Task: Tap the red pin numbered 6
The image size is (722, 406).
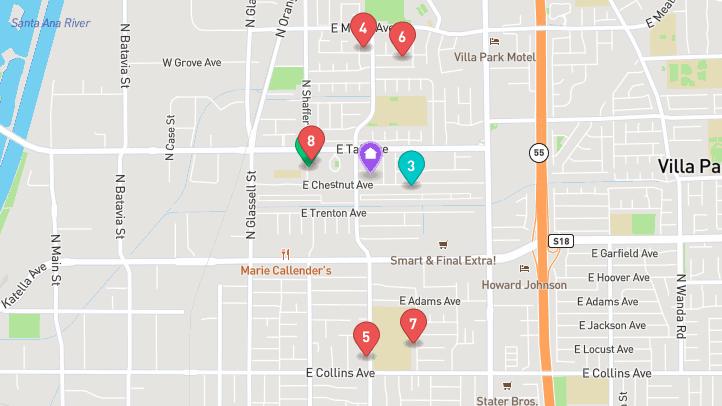Action: click(402, 37)
